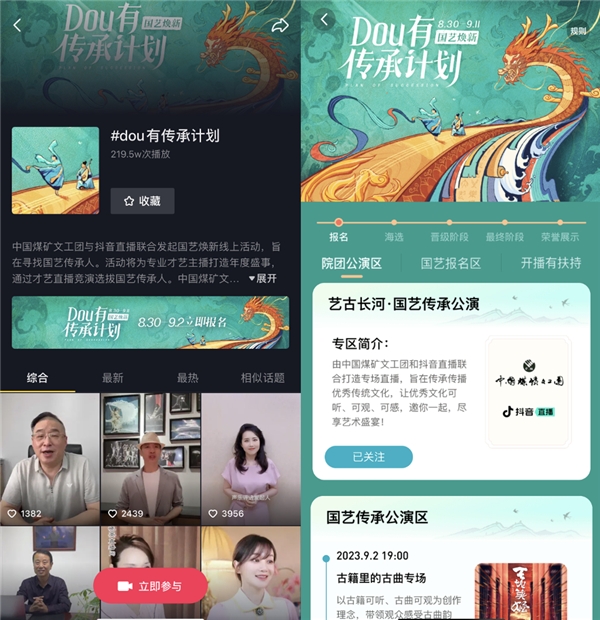Switch to the 开播有扶持 tab

click(550, 263)
